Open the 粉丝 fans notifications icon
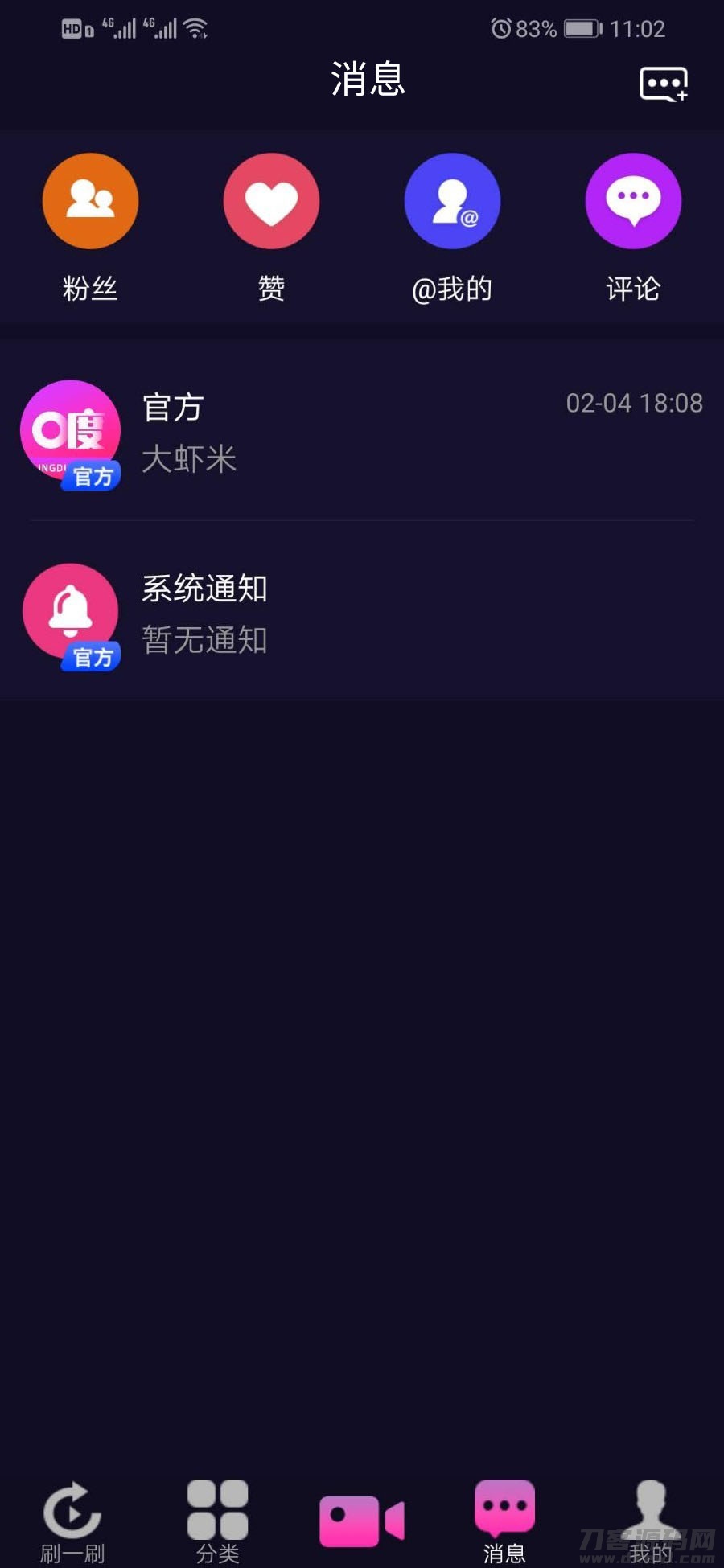 coord(90,201)
